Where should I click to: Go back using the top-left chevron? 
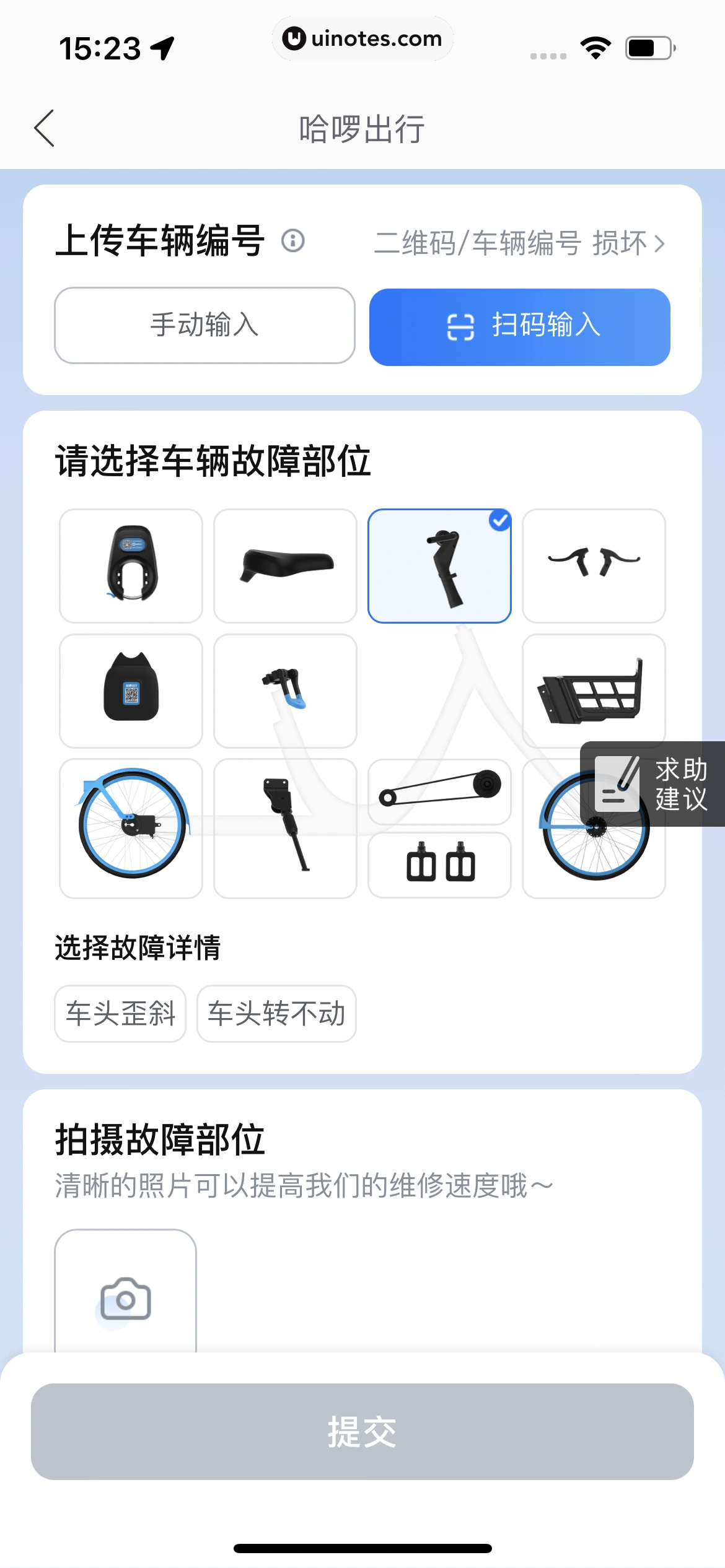pos(43,129)
